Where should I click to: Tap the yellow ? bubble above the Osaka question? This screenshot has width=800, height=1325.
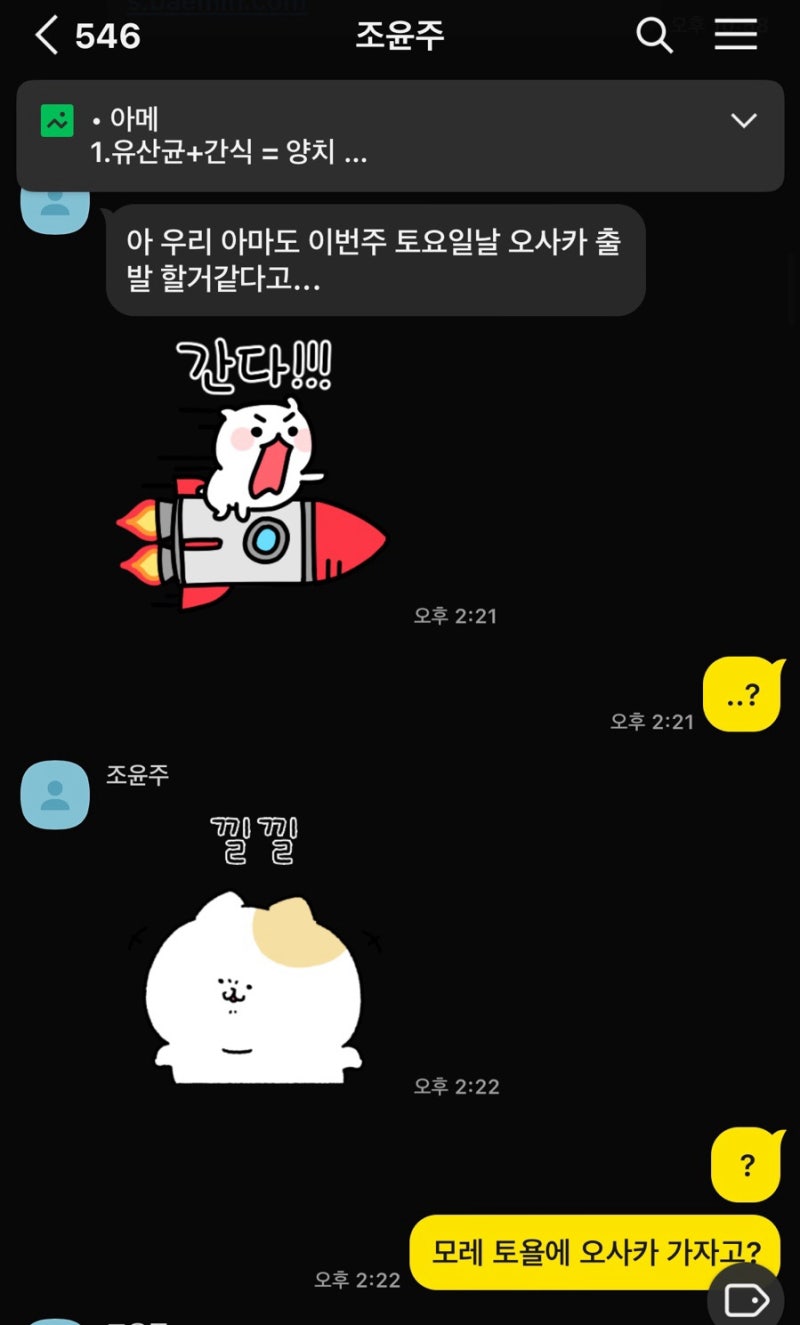[x=744, y=1163]
